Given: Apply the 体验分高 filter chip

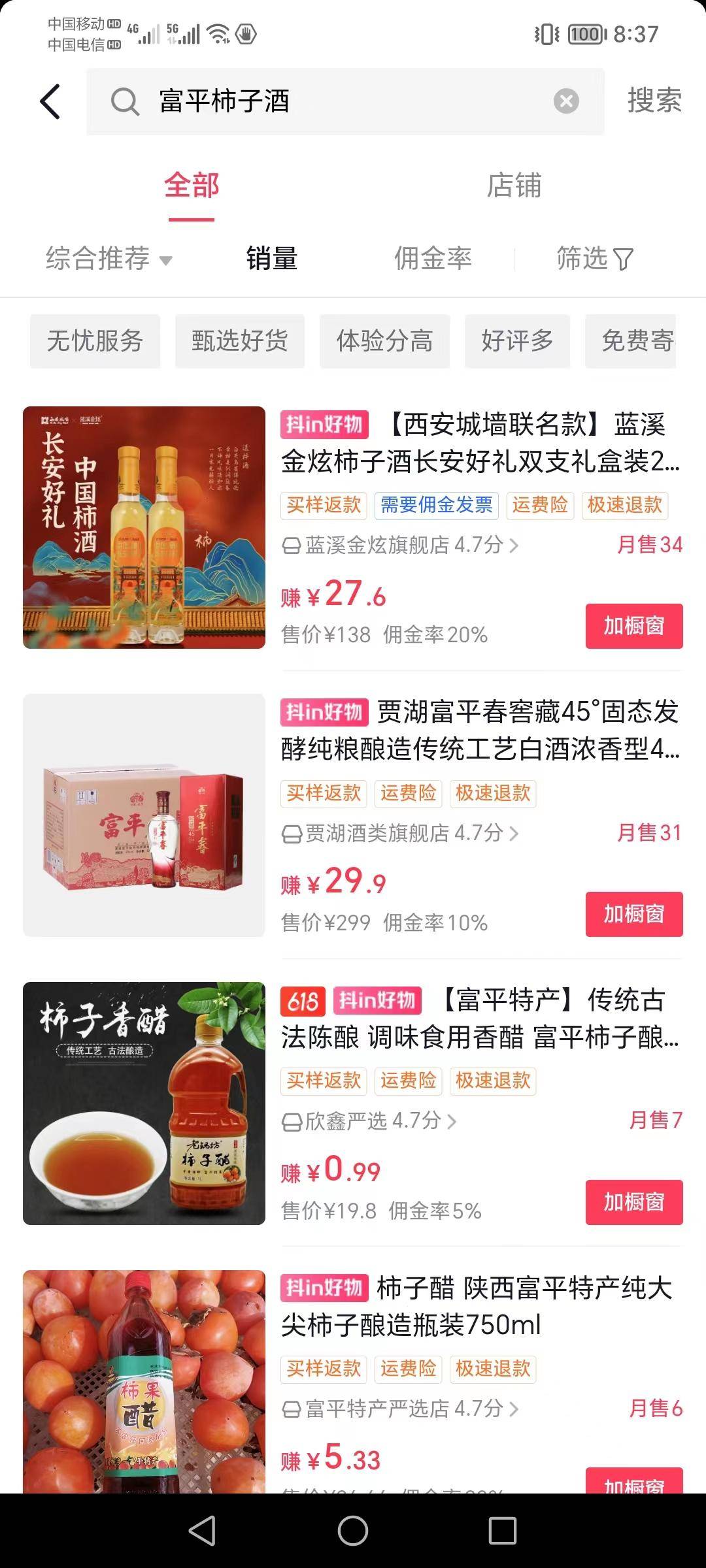Looking at the screenshot, I should (384, 341).
